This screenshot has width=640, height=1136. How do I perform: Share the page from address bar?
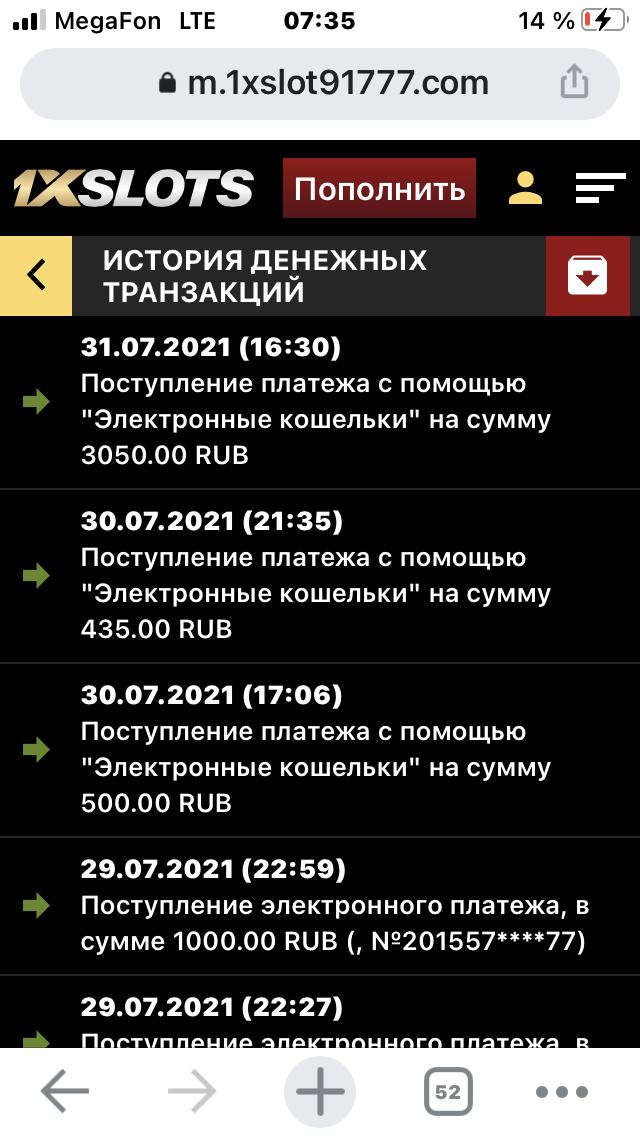pyautogui.click(x=574, y=82)
